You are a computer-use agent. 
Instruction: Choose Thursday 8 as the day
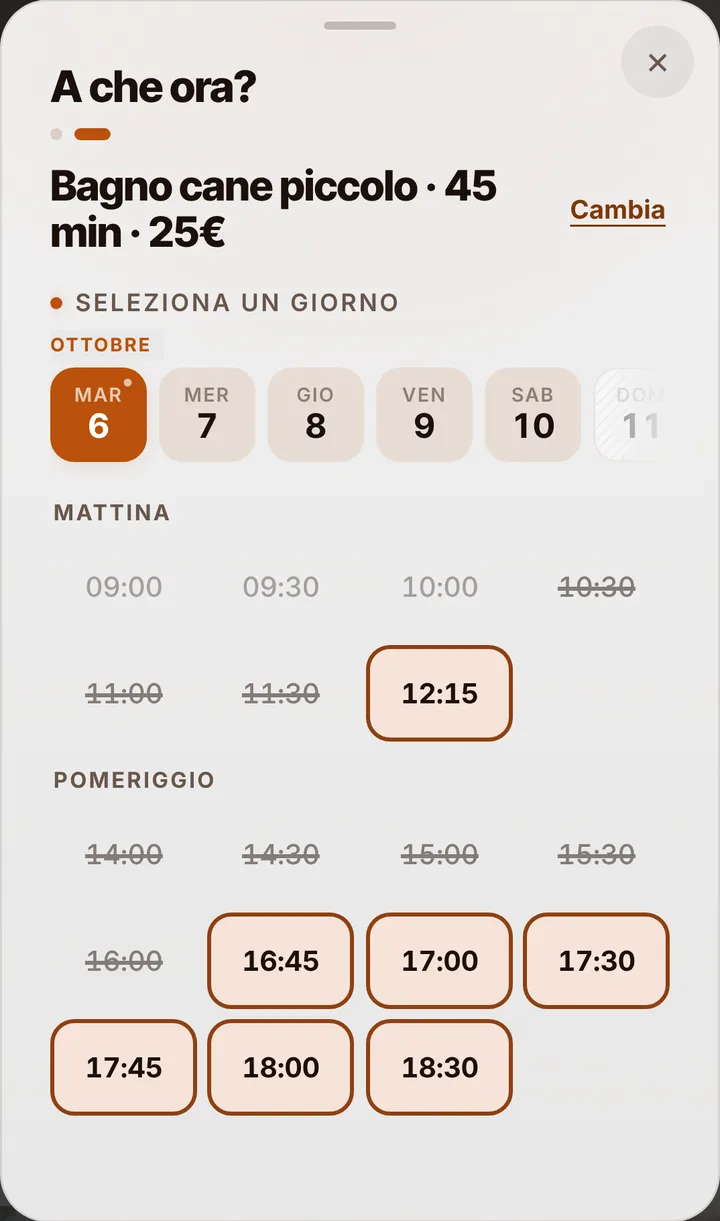[x=315, y=414]
